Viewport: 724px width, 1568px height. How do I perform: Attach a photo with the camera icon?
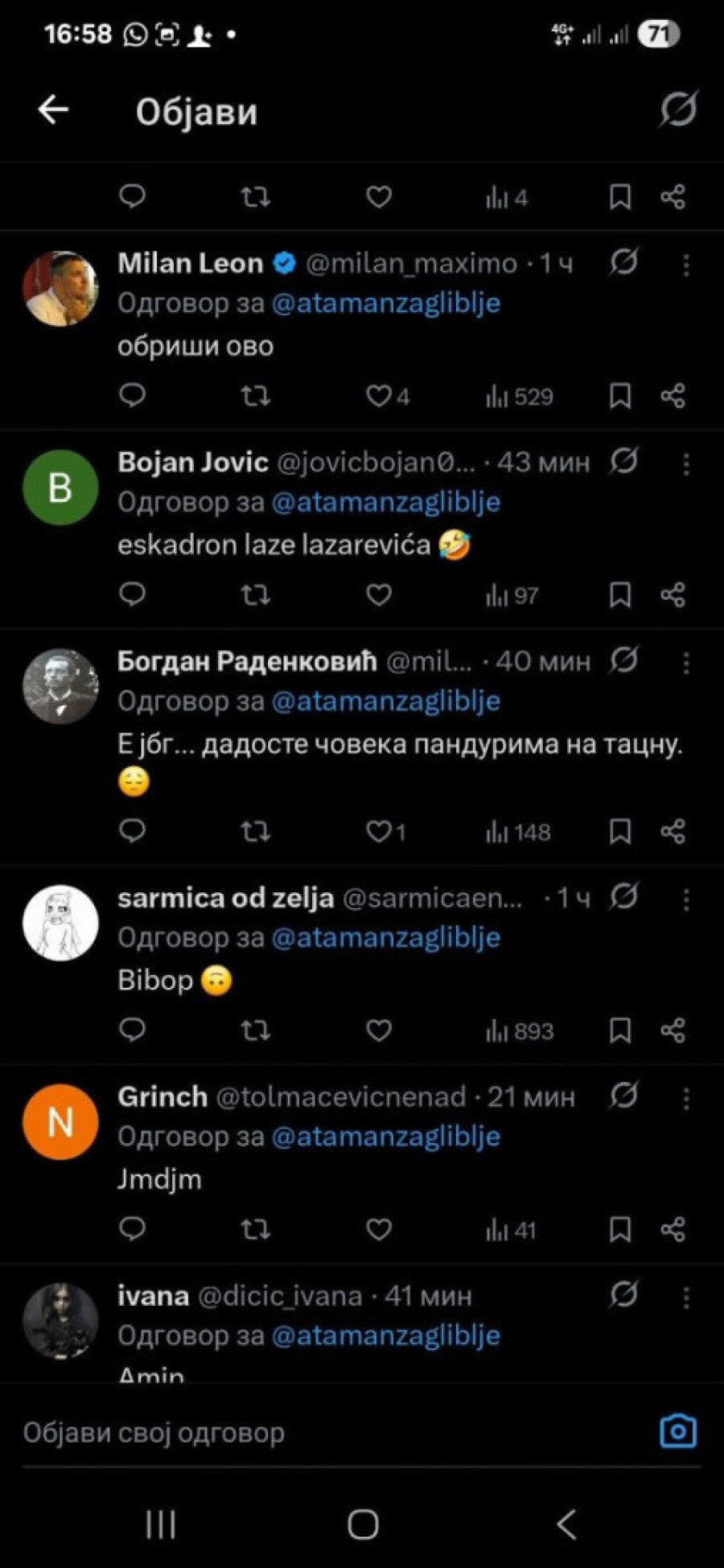click(677, 1431)
